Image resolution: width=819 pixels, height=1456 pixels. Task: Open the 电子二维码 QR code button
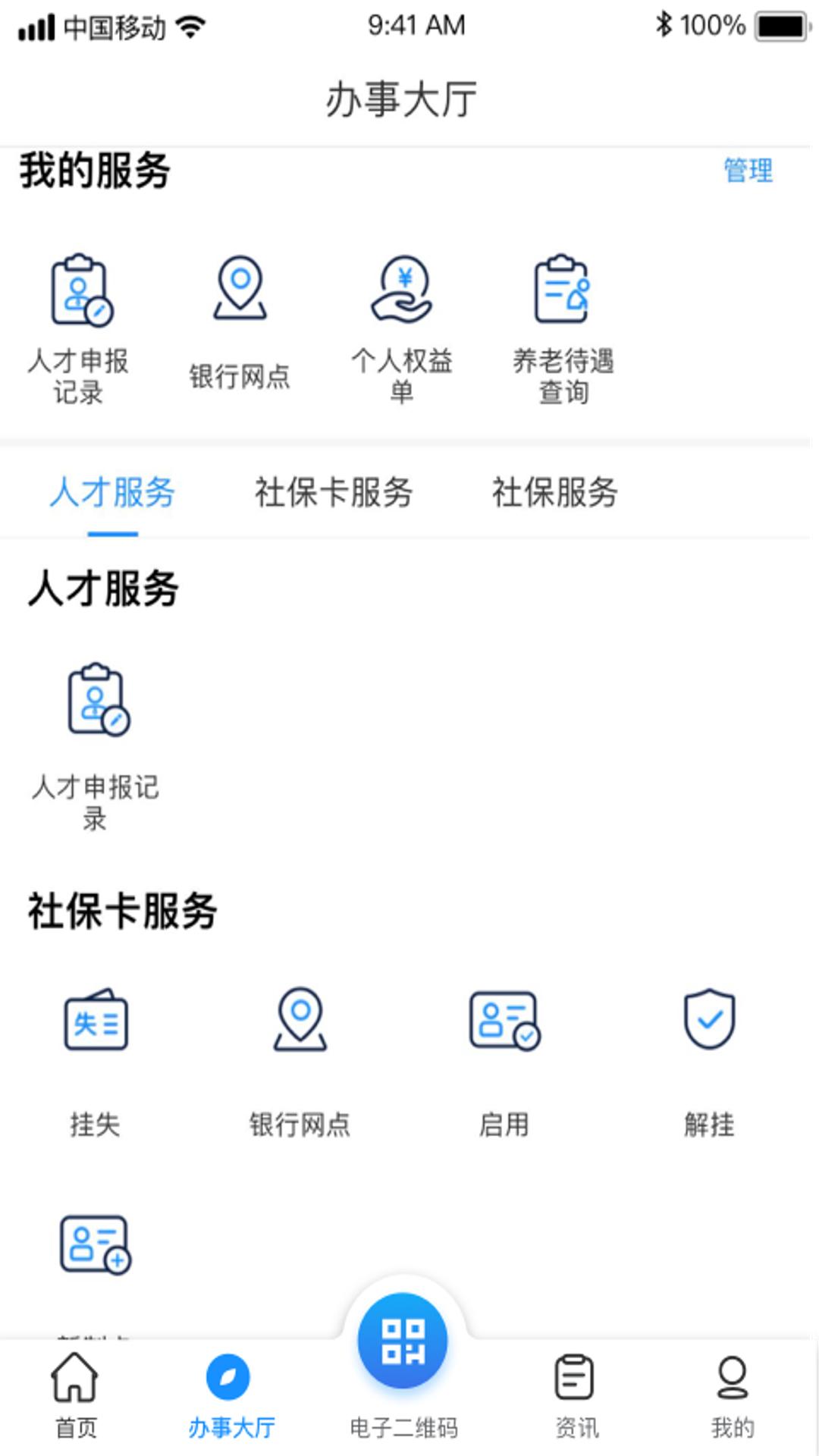click(403, 1342)
